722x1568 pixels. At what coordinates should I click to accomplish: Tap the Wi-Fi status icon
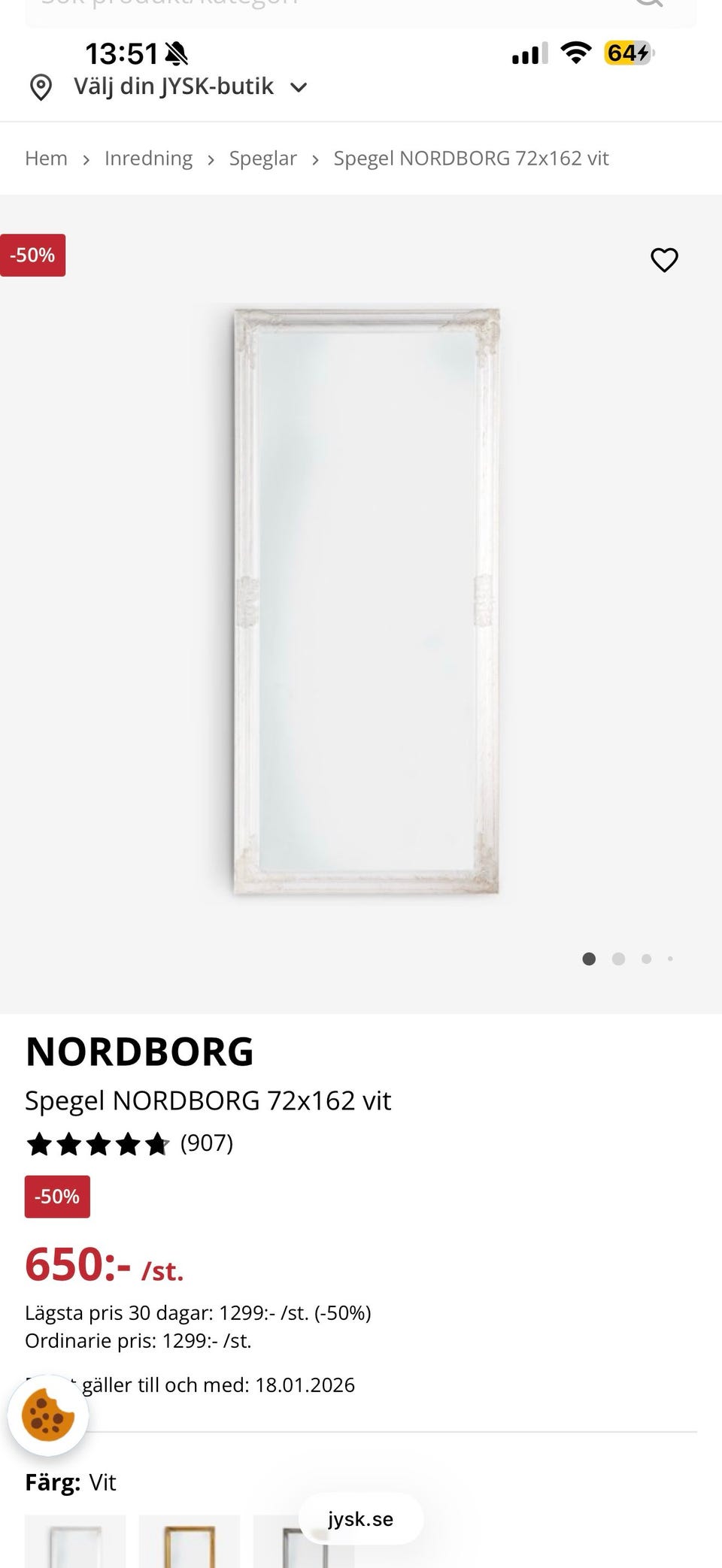pyautogui.click(x=575, y=53)
